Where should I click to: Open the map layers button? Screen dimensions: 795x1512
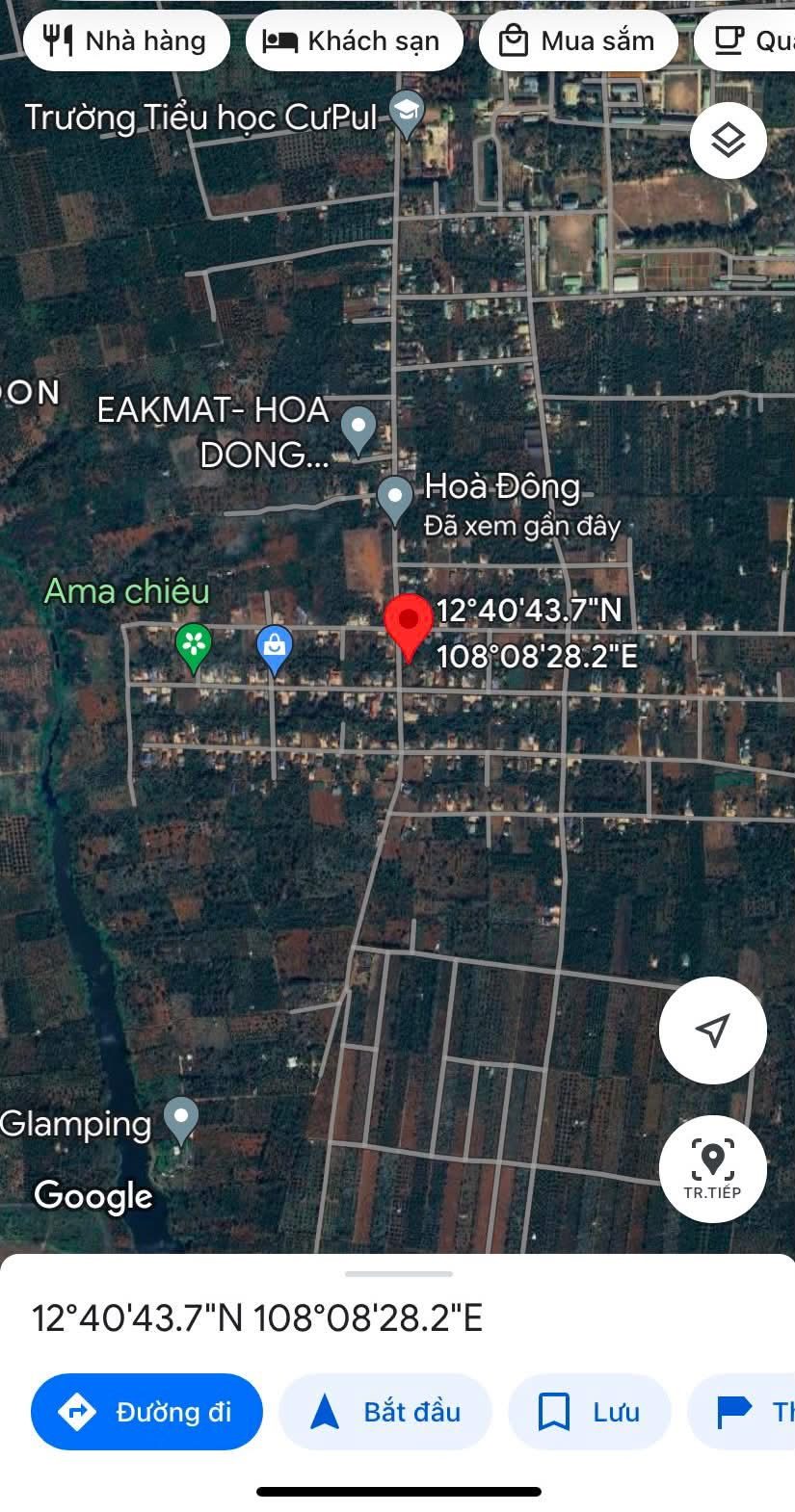click(729, 141)
